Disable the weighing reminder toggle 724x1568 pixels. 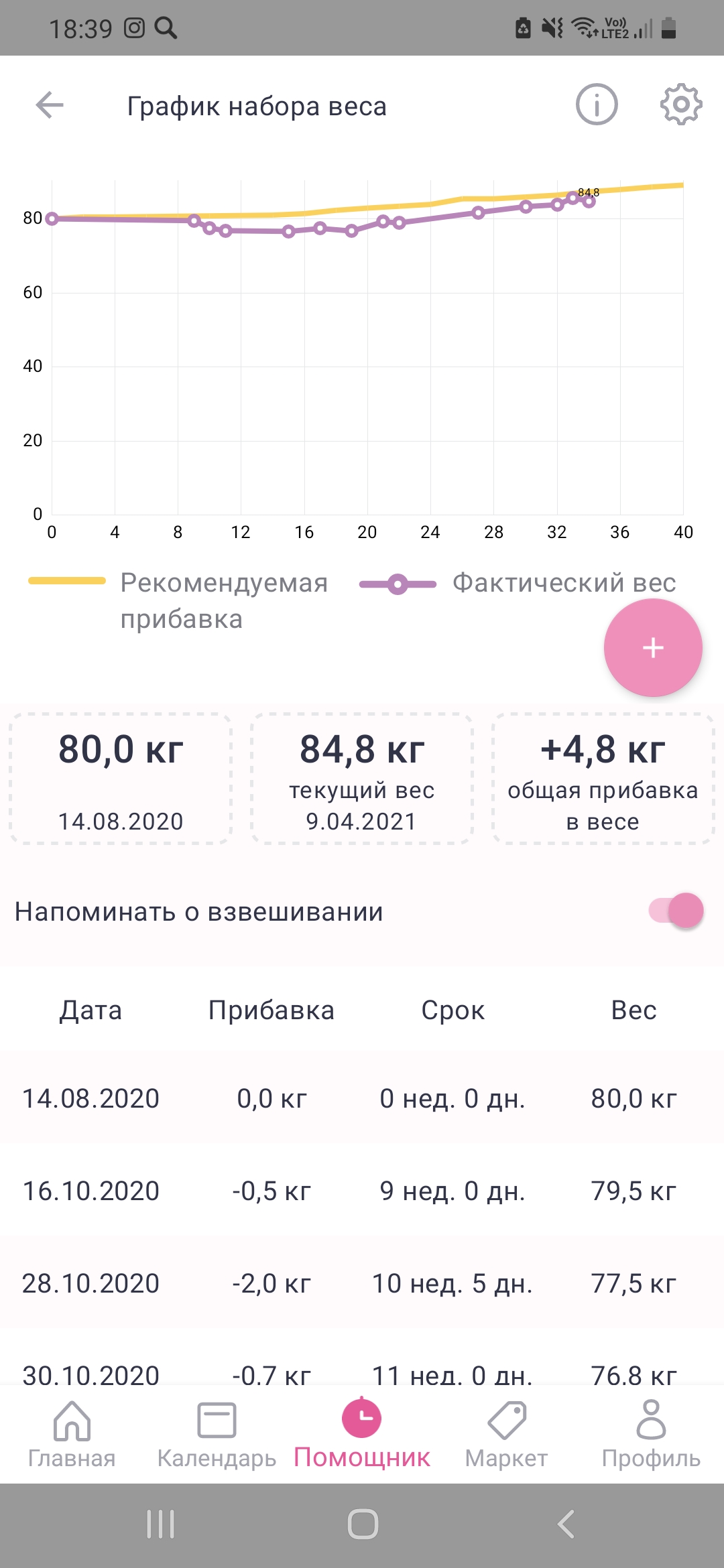[676, 911]
